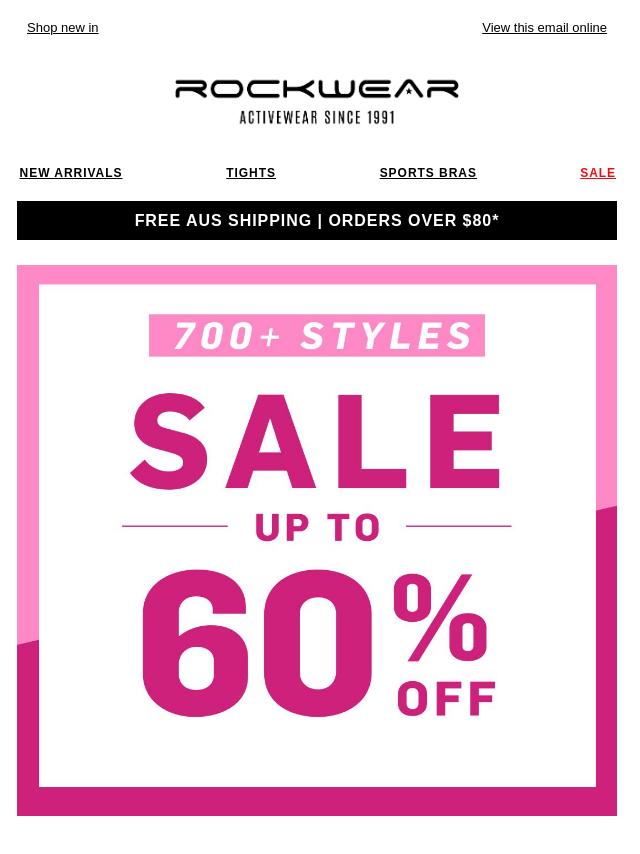Open the New Arrivals section
The height and width of the screenshot is (854, 640).
(70, 173)
